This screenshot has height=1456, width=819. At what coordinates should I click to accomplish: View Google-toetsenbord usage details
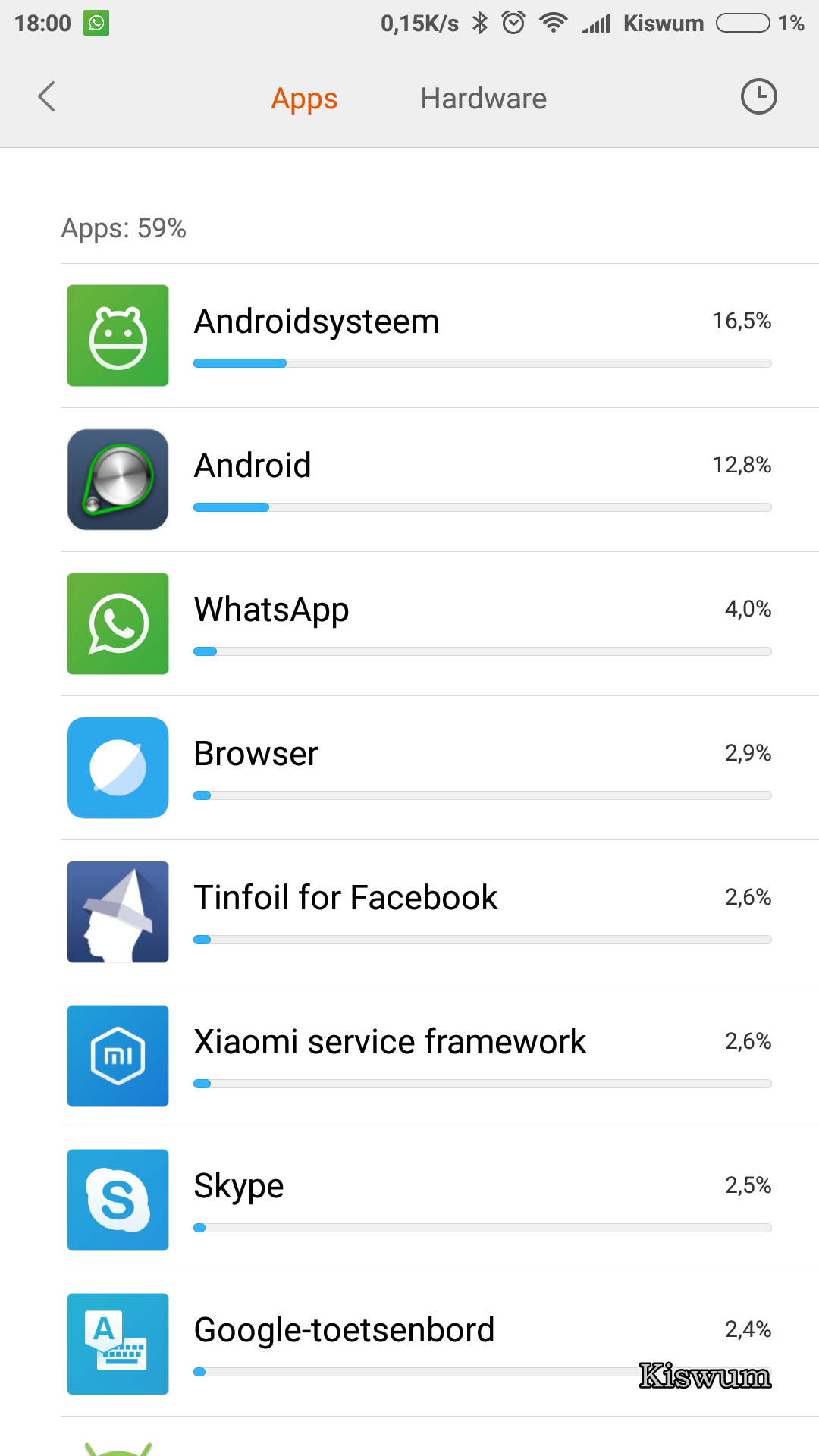[440, 1345]
